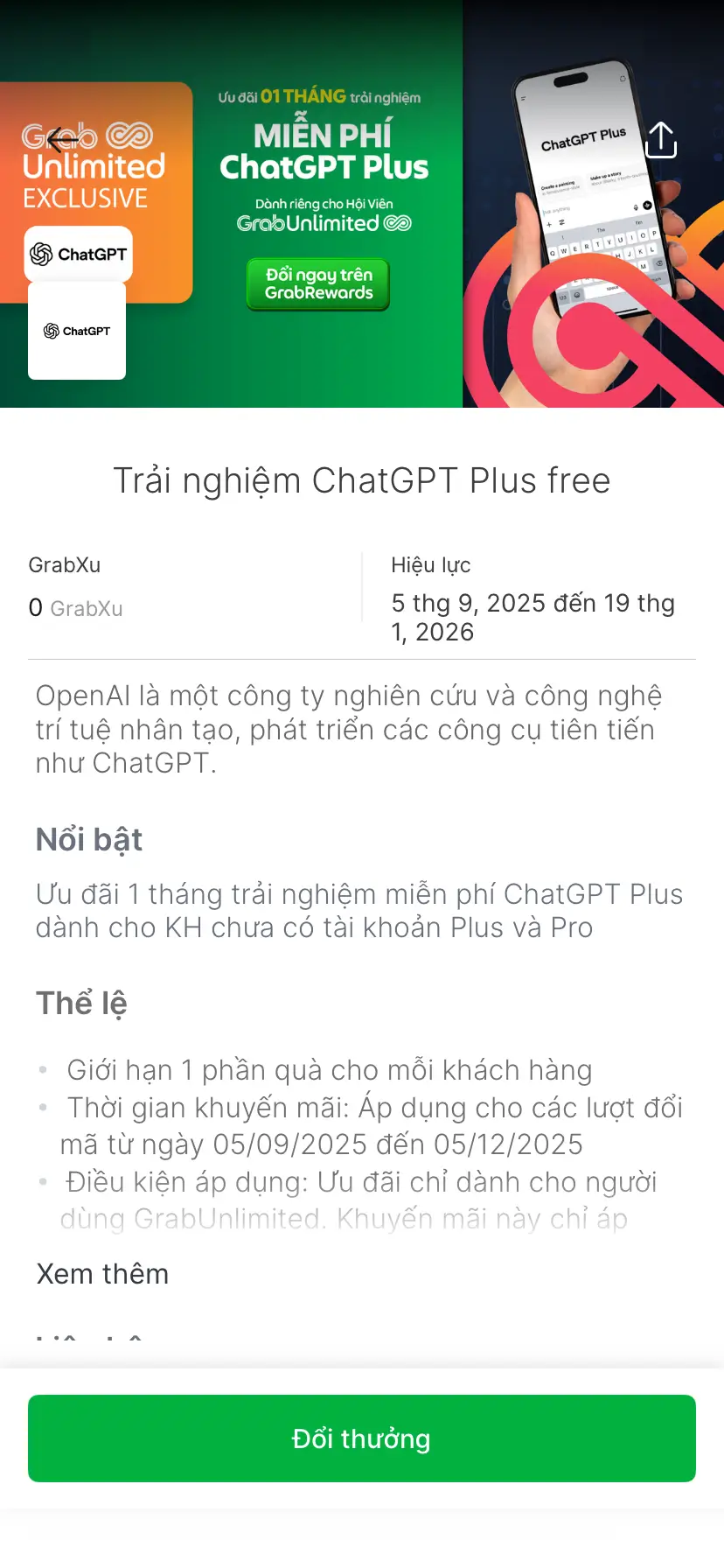Expand terms with Xem thêm
This screenshot has width=724, height=1568.
pyautogui.click(x=102, y=1274)
